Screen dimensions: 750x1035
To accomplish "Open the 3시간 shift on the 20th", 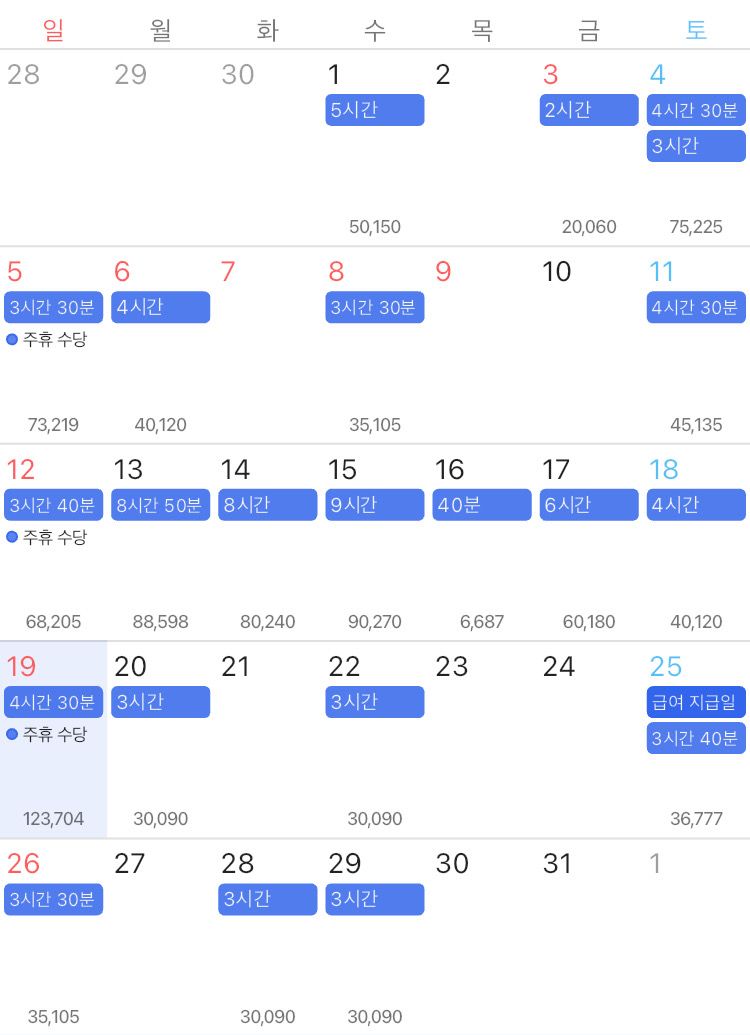I will tap(160, 702).
